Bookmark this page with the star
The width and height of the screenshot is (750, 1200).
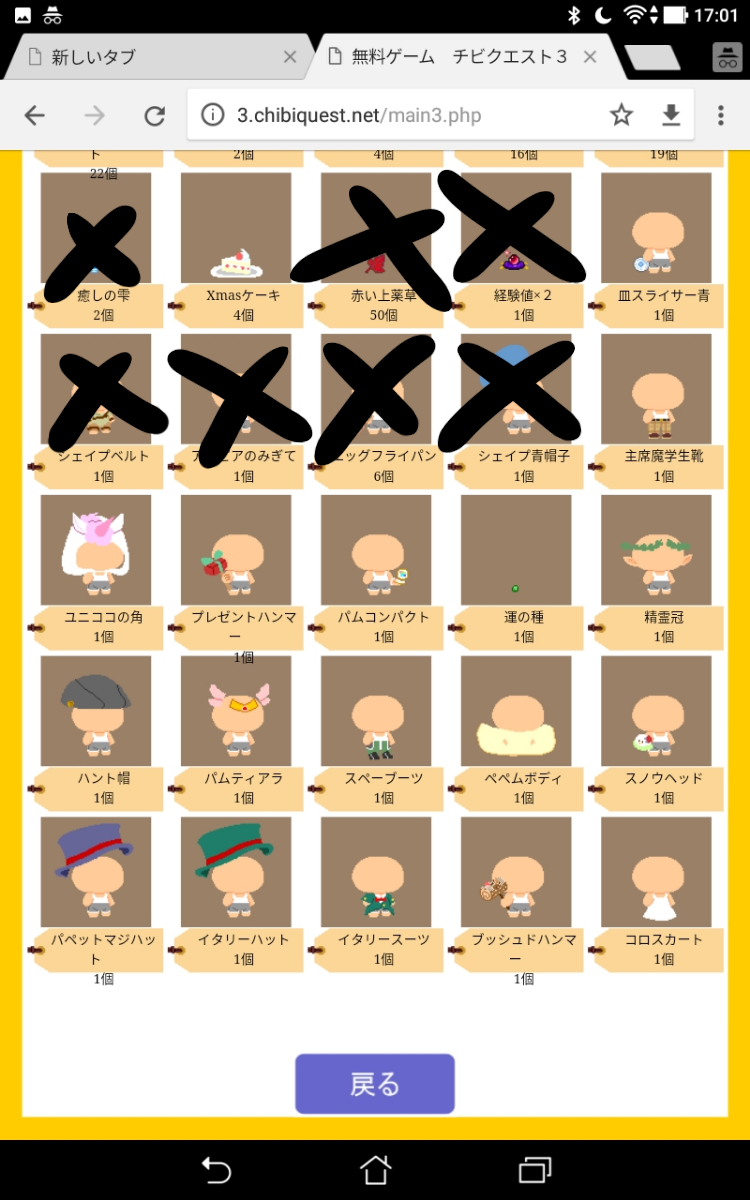[x=621, y=116]
